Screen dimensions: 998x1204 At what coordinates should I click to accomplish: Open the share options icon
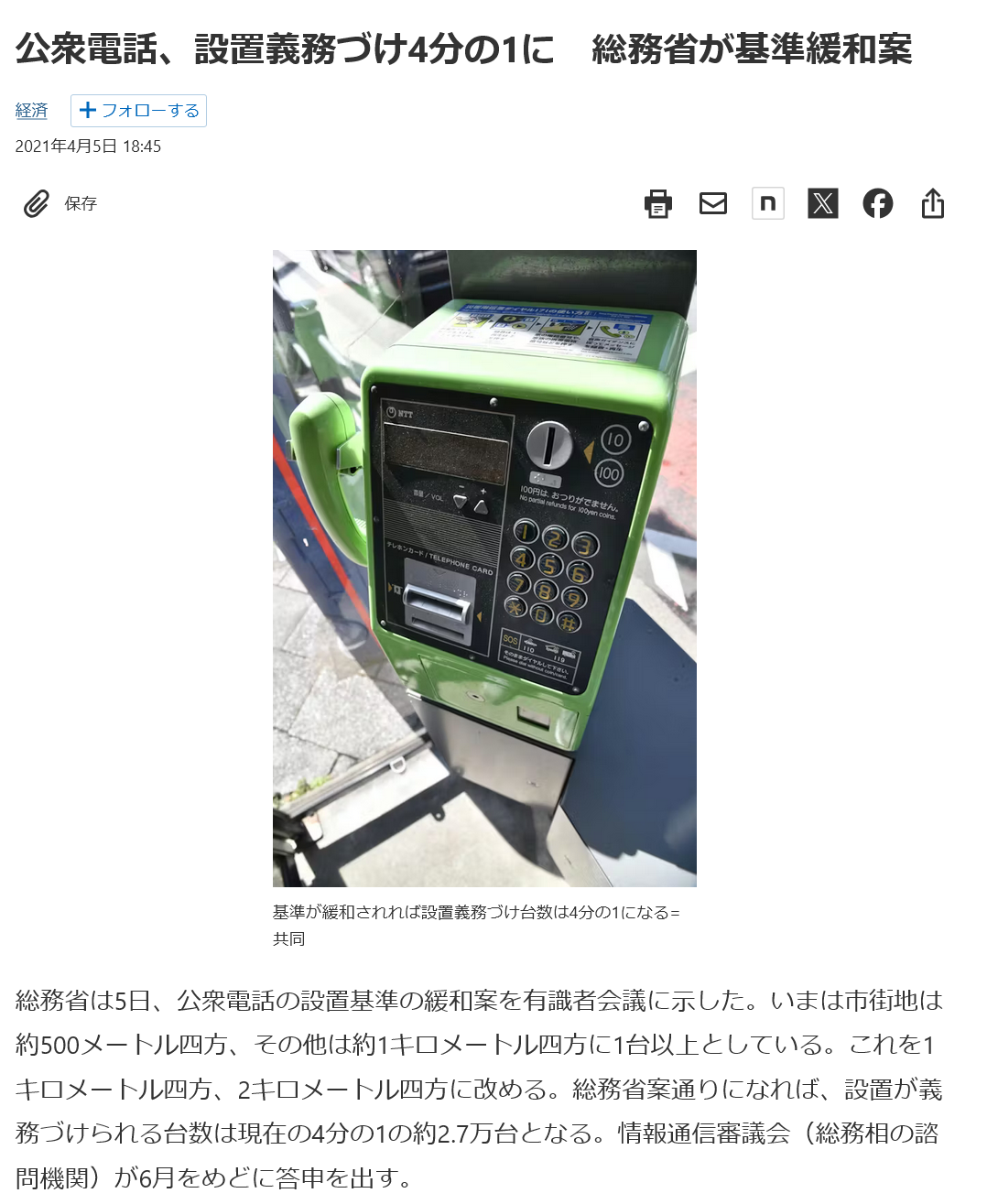[x=932, y=203]
